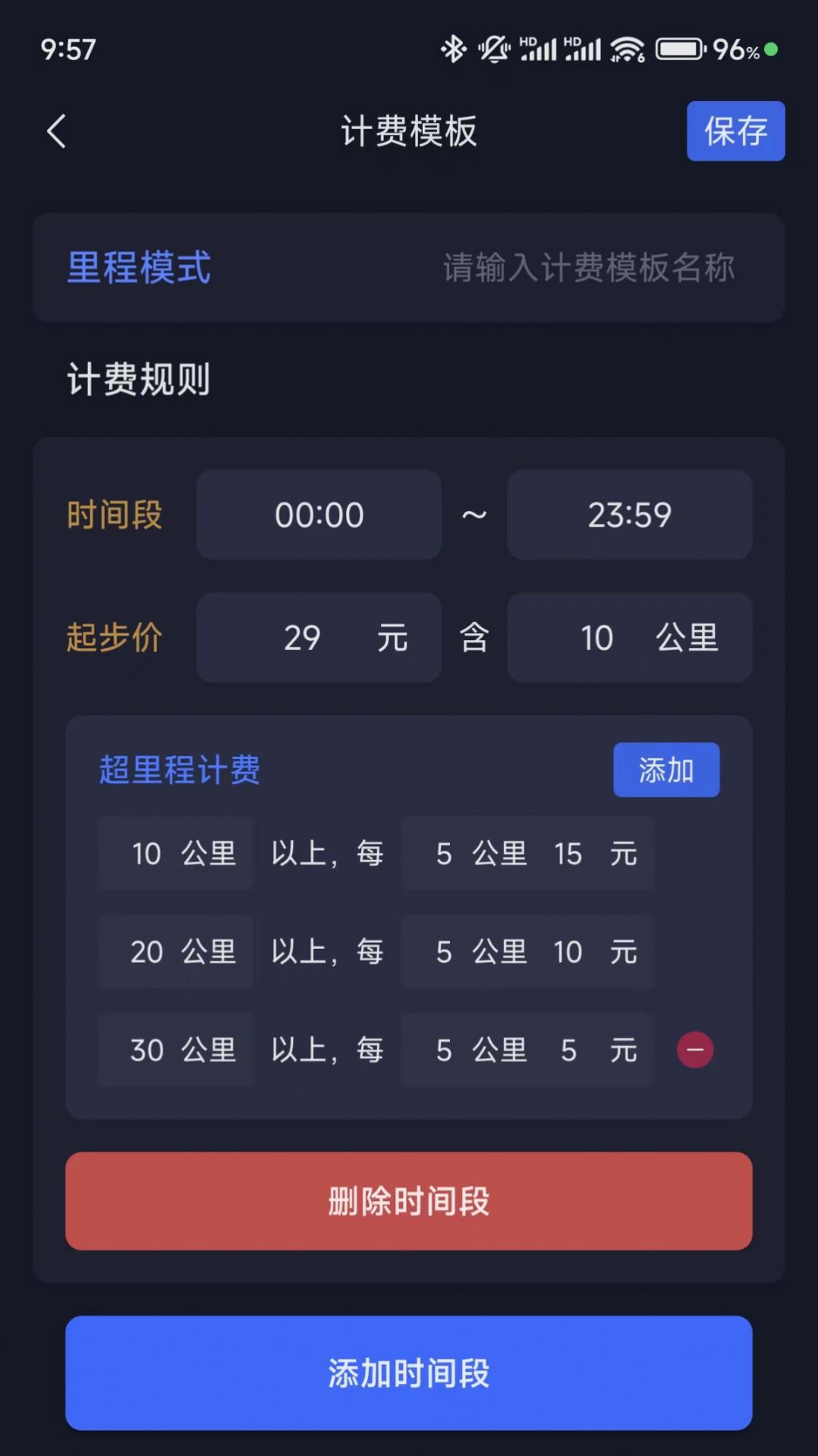This screenshot has height=1456, width=818.
Task: Enter a billing template name
Action: click(588, 268)
